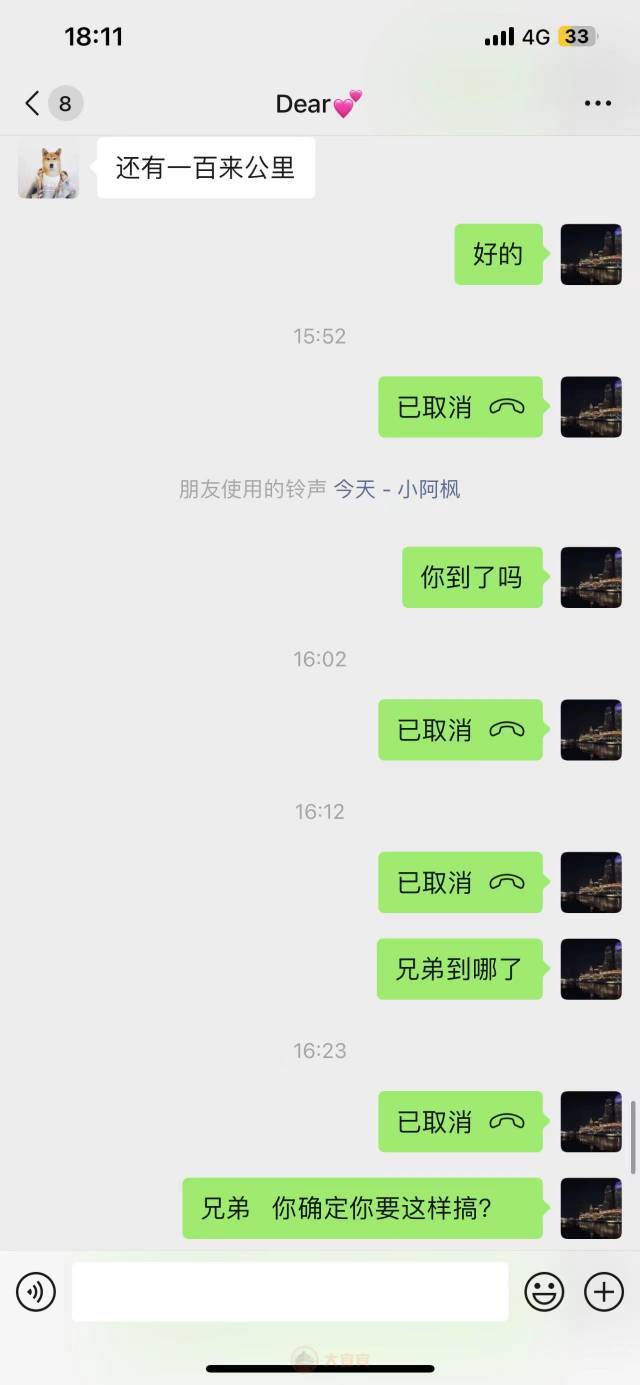640x1385 pixels.
Task: Redial the cancelled call from 15:52
Action: (460, 407)
